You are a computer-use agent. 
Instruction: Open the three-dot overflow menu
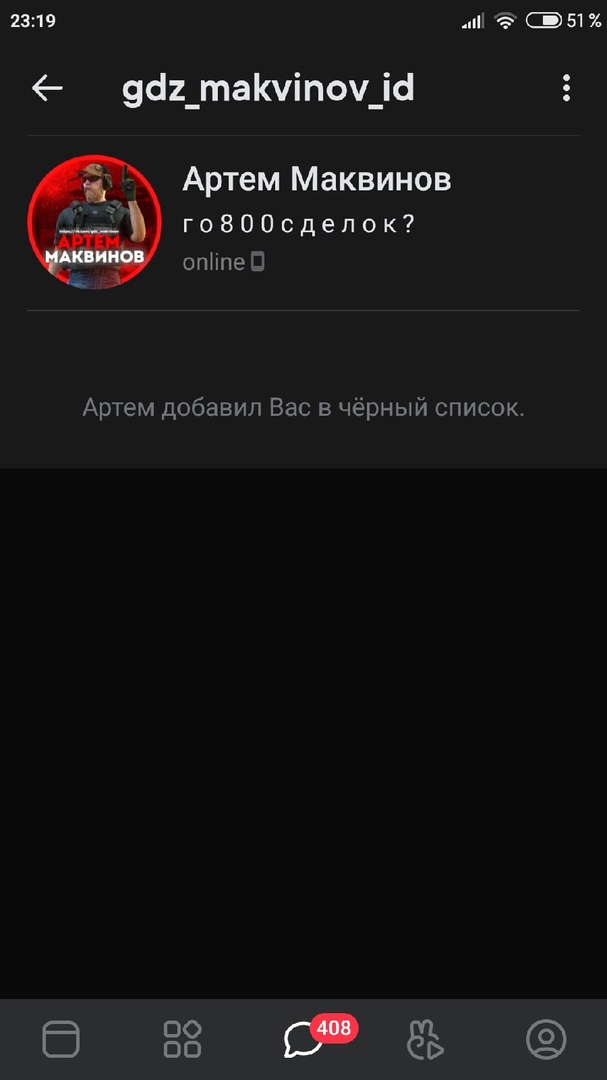click(x=566, y=88)
